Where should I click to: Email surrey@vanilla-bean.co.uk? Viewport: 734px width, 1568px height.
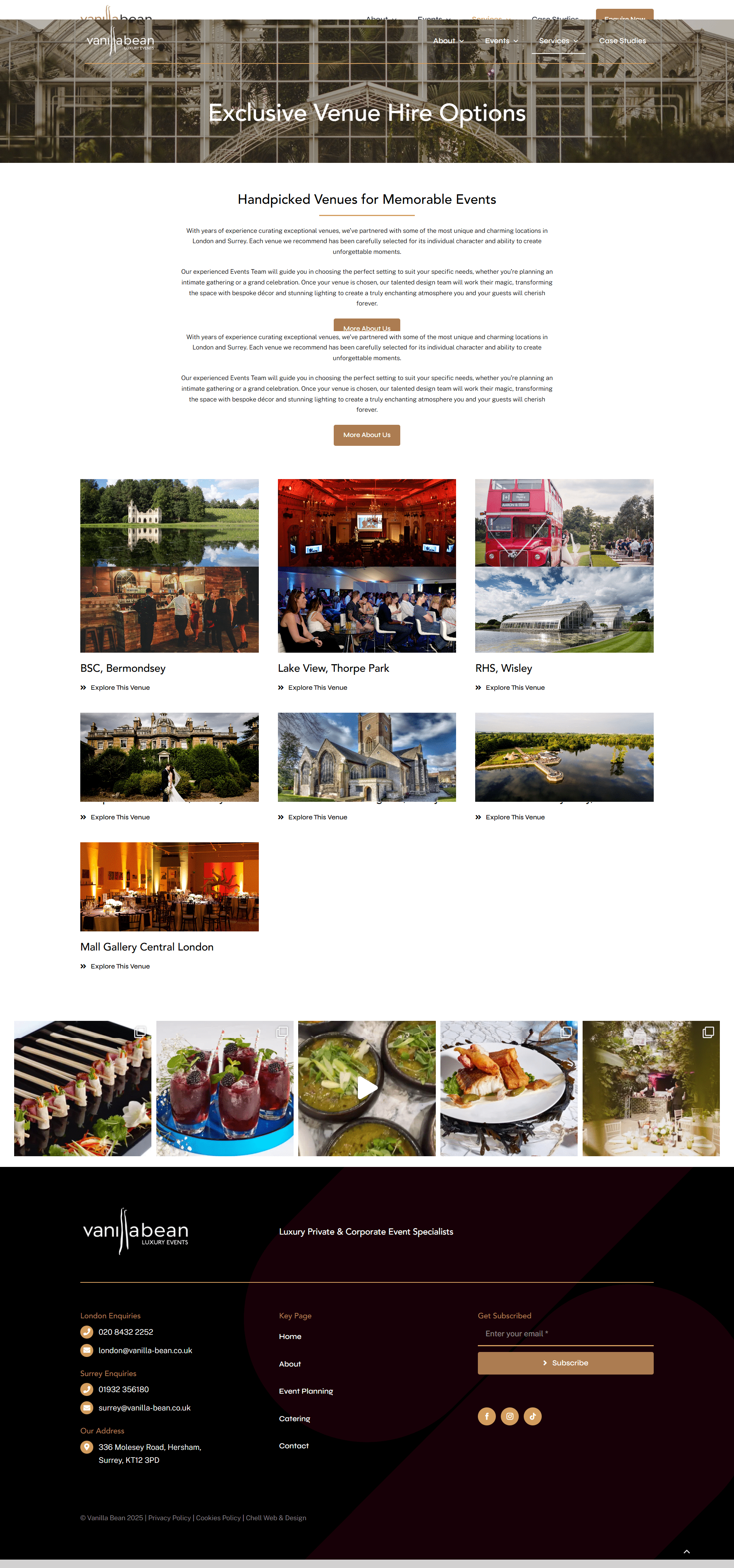coord(144,1407)
